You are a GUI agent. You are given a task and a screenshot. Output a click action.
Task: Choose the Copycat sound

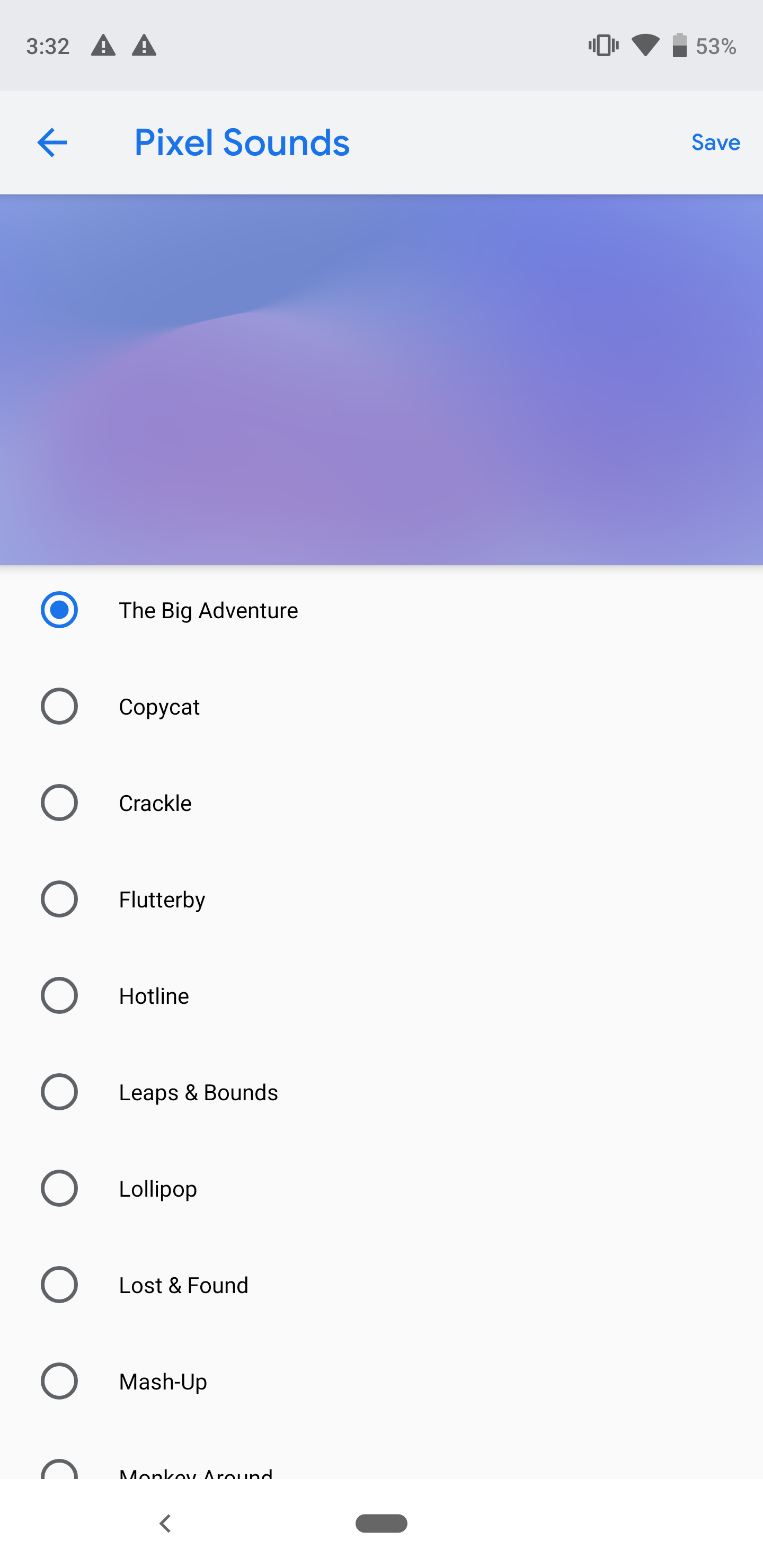click(x=381, y=706)
